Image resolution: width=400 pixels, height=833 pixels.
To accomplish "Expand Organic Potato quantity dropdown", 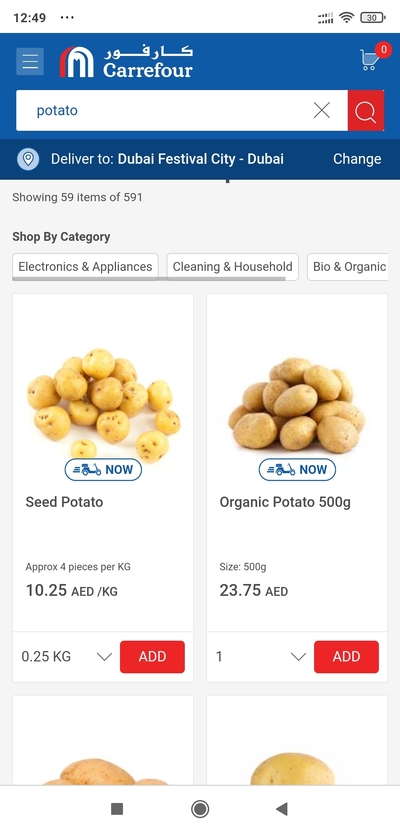I will (x=261, y=657).
